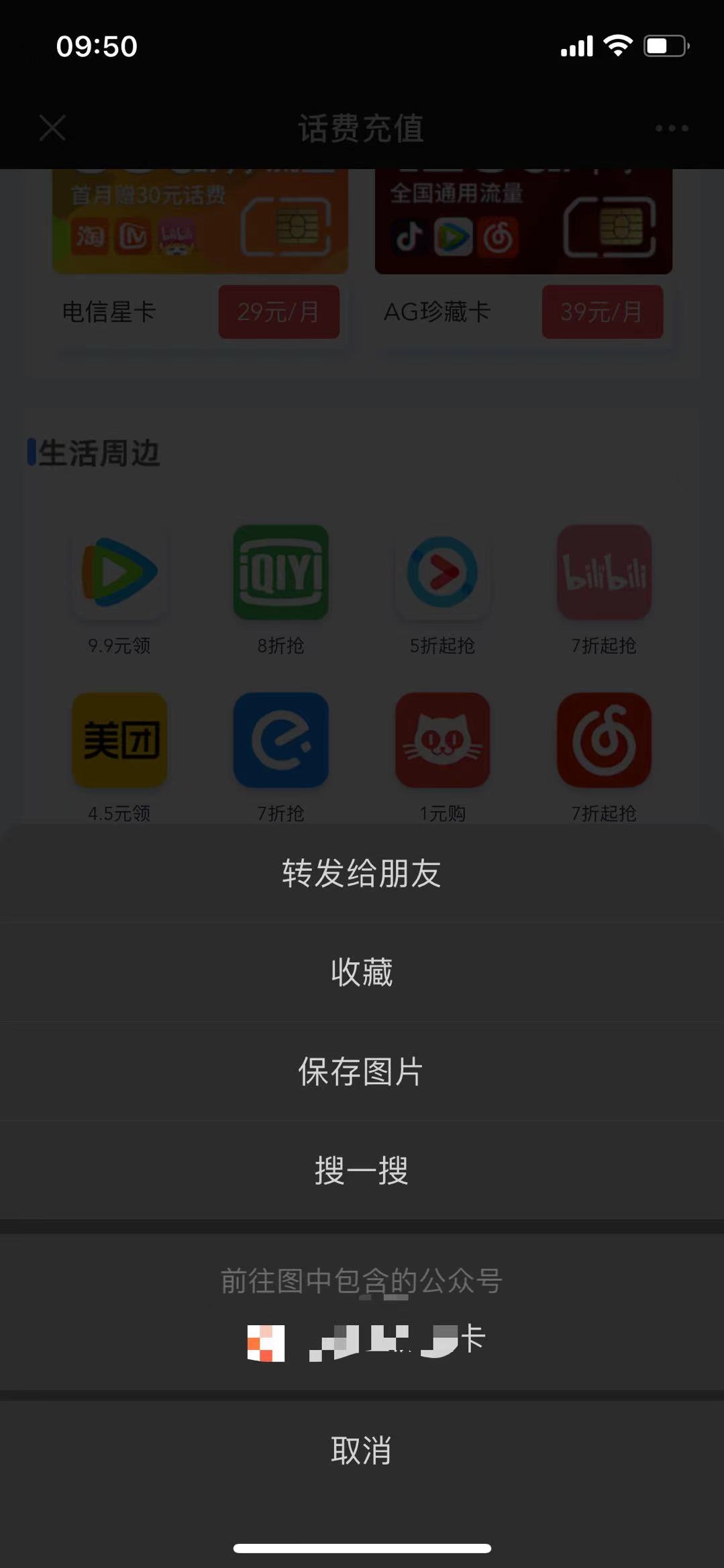
Task: Select 收藏 to favorite this page
Action: [362, 973]
